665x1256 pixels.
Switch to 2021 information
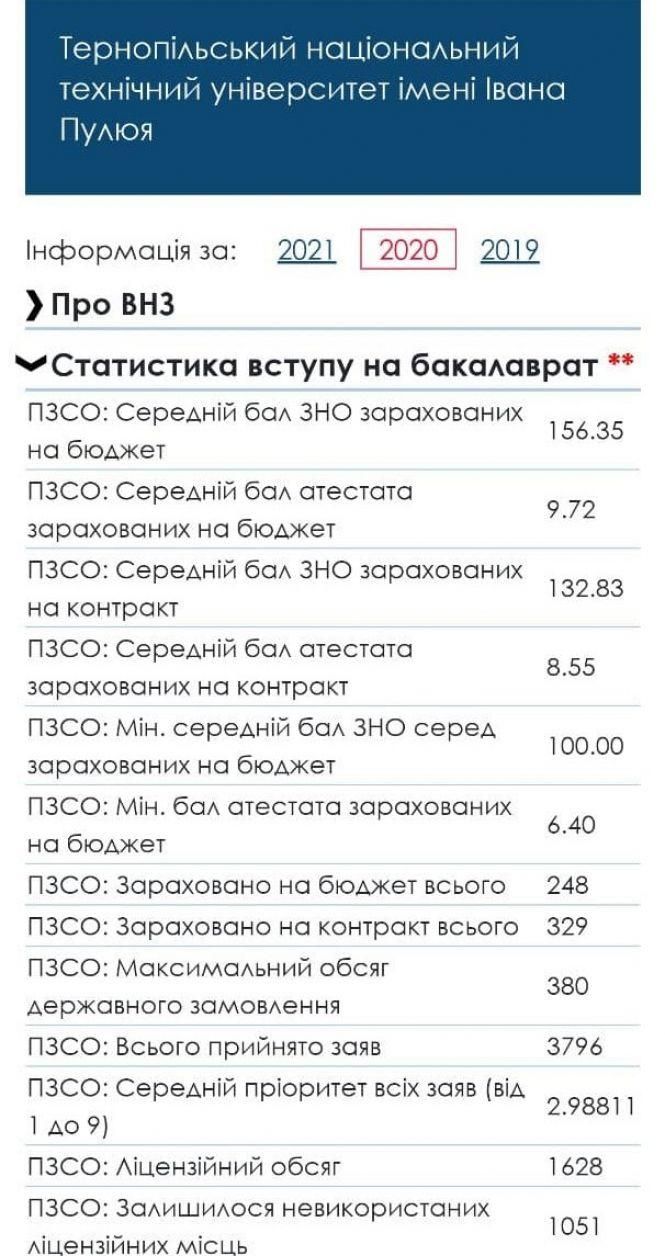tap(306, 249)
